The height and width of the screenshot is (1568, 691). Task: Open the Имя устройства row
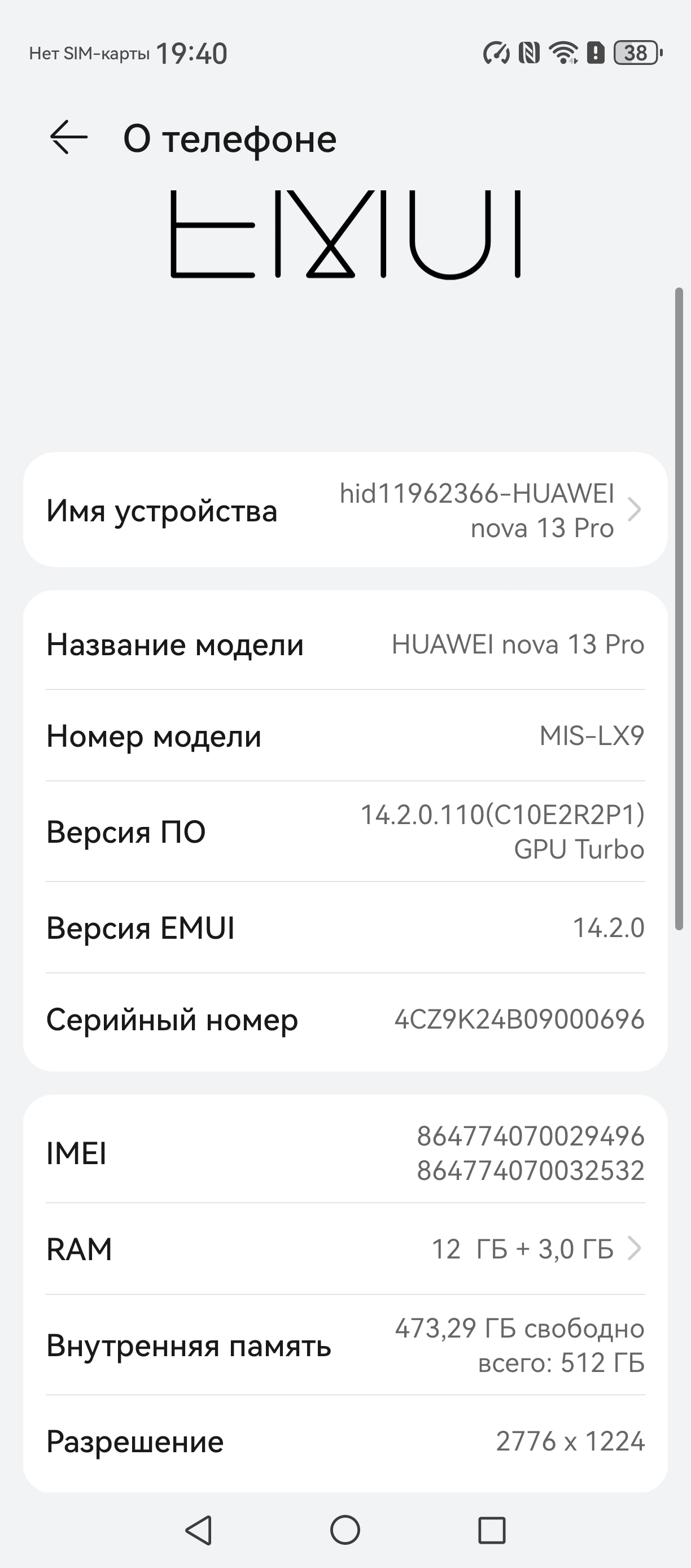(x=345, y=510)
